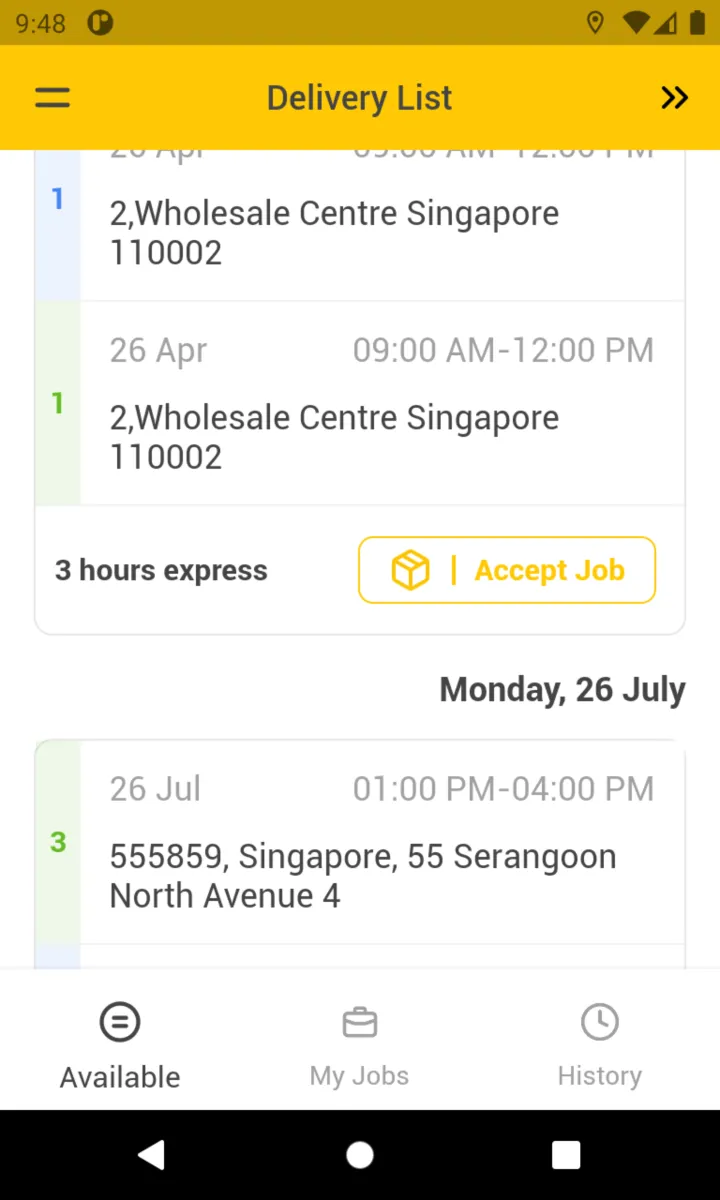Go to the History tab

coord(599,1047)
